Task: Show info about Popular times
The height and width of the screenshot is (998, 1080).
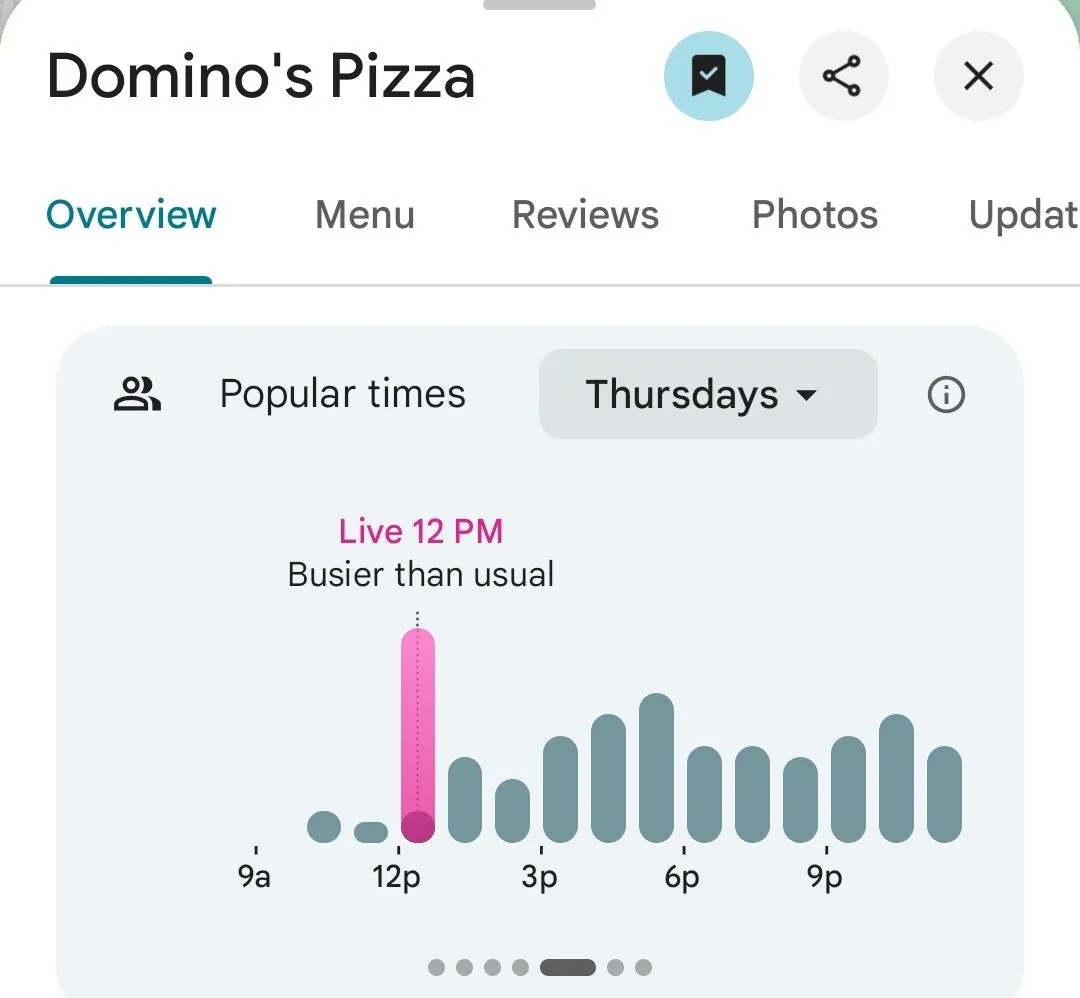Action: (946, 396)
